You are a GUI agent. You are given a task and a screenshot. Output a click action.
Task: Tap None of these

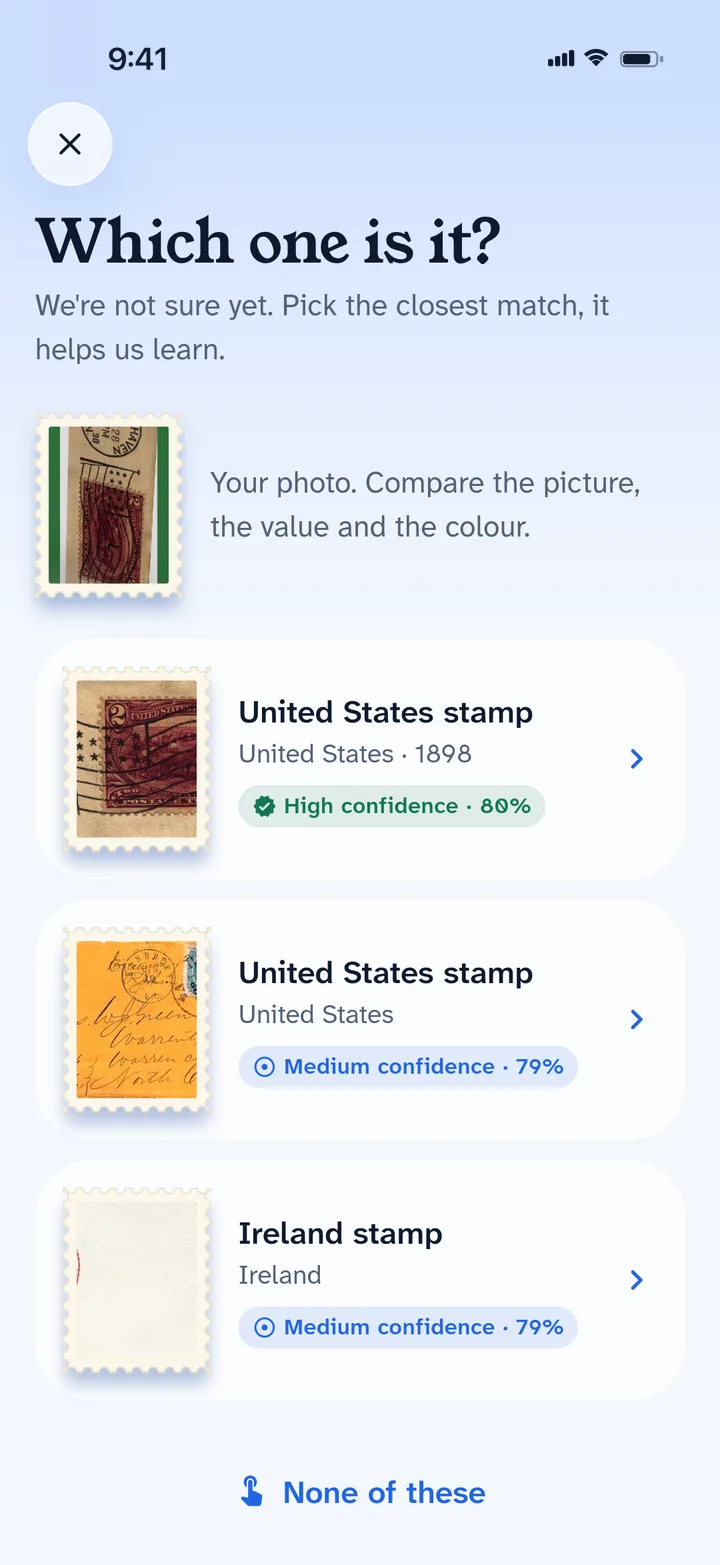(362, 1492)
